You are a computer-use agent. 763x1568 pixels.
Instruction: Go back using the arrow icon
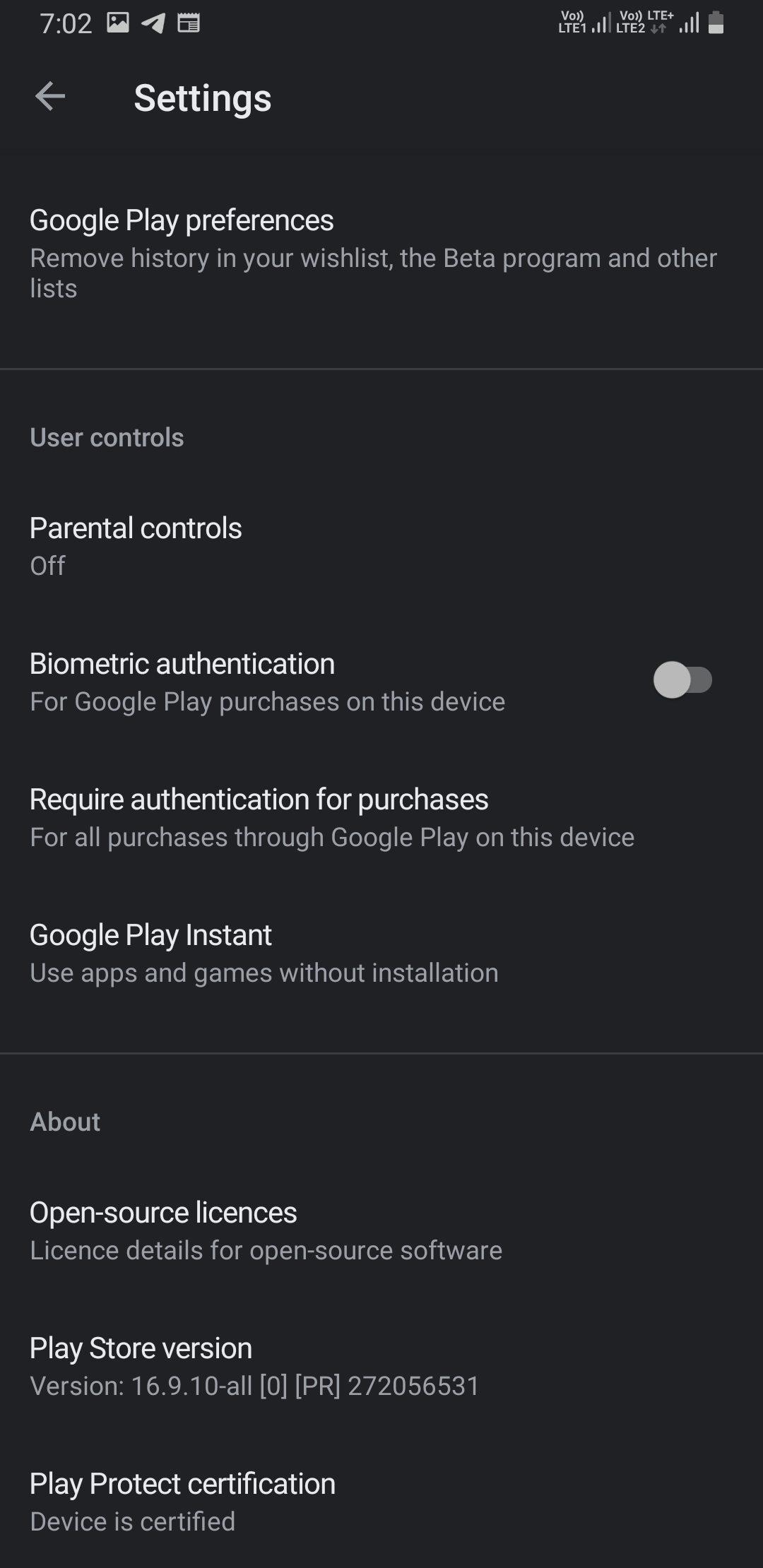tap(50, 97)
